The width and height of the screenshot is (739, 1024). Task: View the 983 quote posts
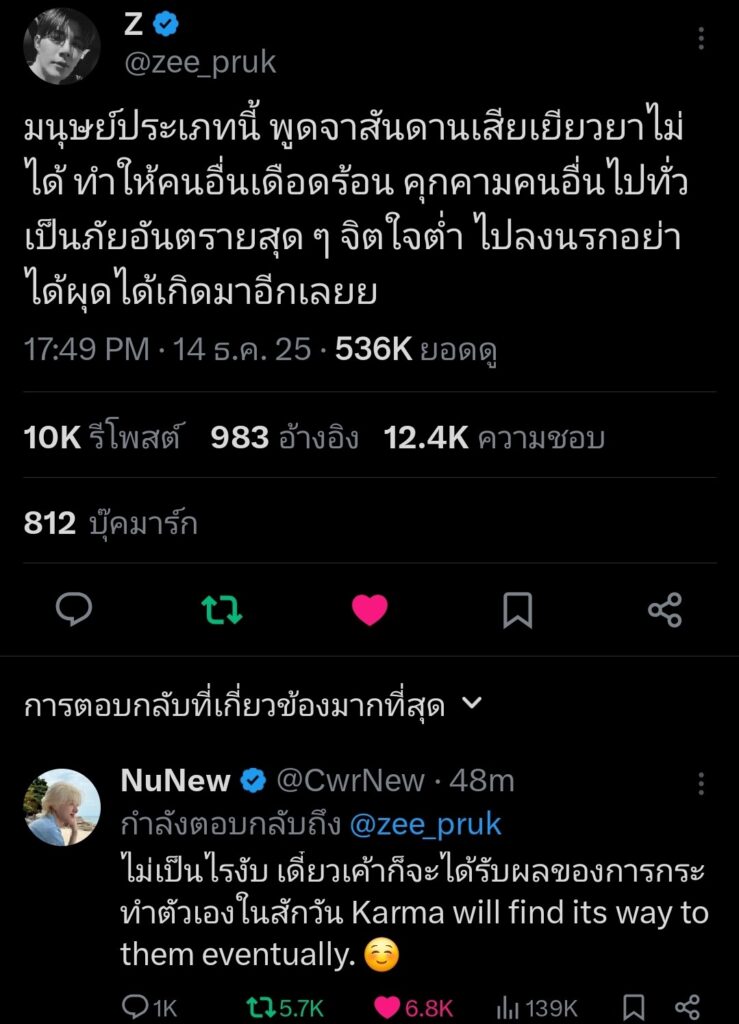point(284,437)
